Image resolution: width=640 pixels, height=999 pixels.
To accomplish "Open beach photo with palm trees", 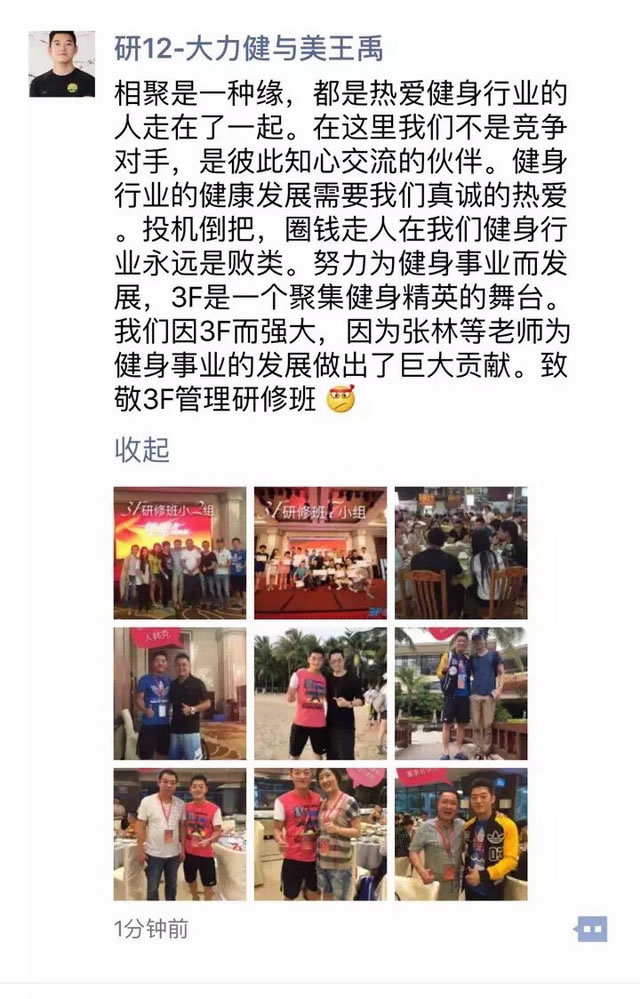I will [x=320, y=693].
